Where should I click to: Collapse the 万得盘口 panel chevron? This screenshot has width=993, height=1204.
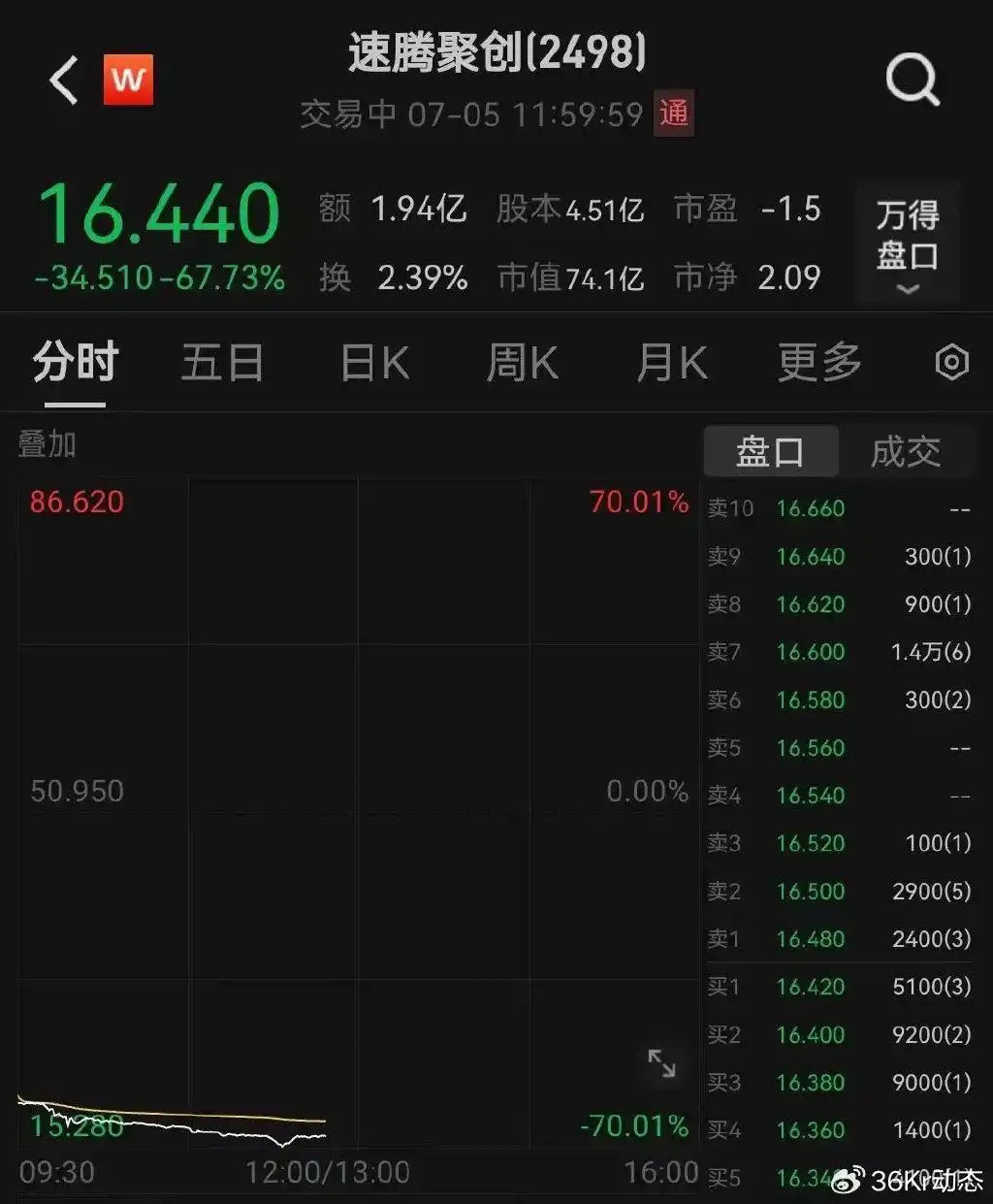point(907,290)
